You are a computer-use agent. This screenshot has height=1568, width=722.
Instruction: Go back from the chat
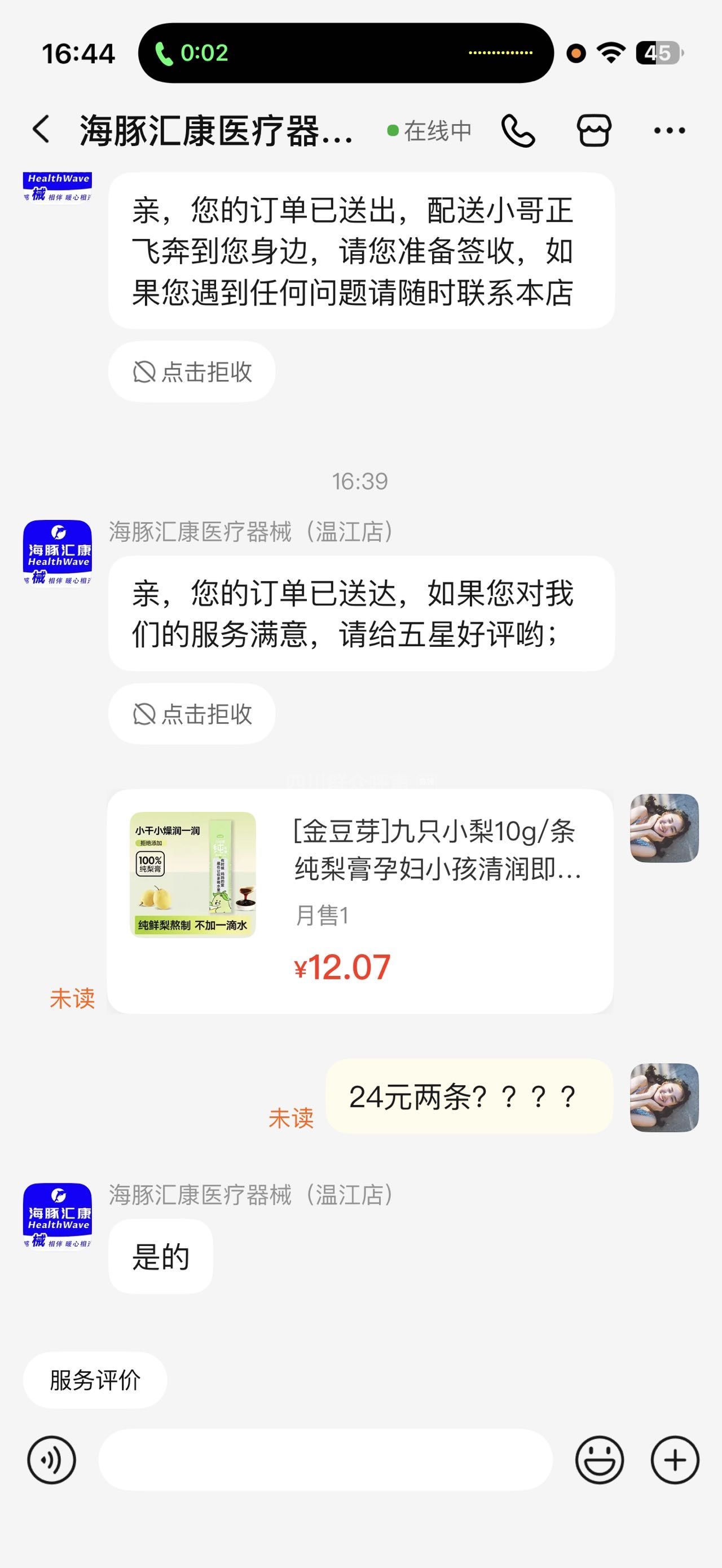click(x=41, y=130)
